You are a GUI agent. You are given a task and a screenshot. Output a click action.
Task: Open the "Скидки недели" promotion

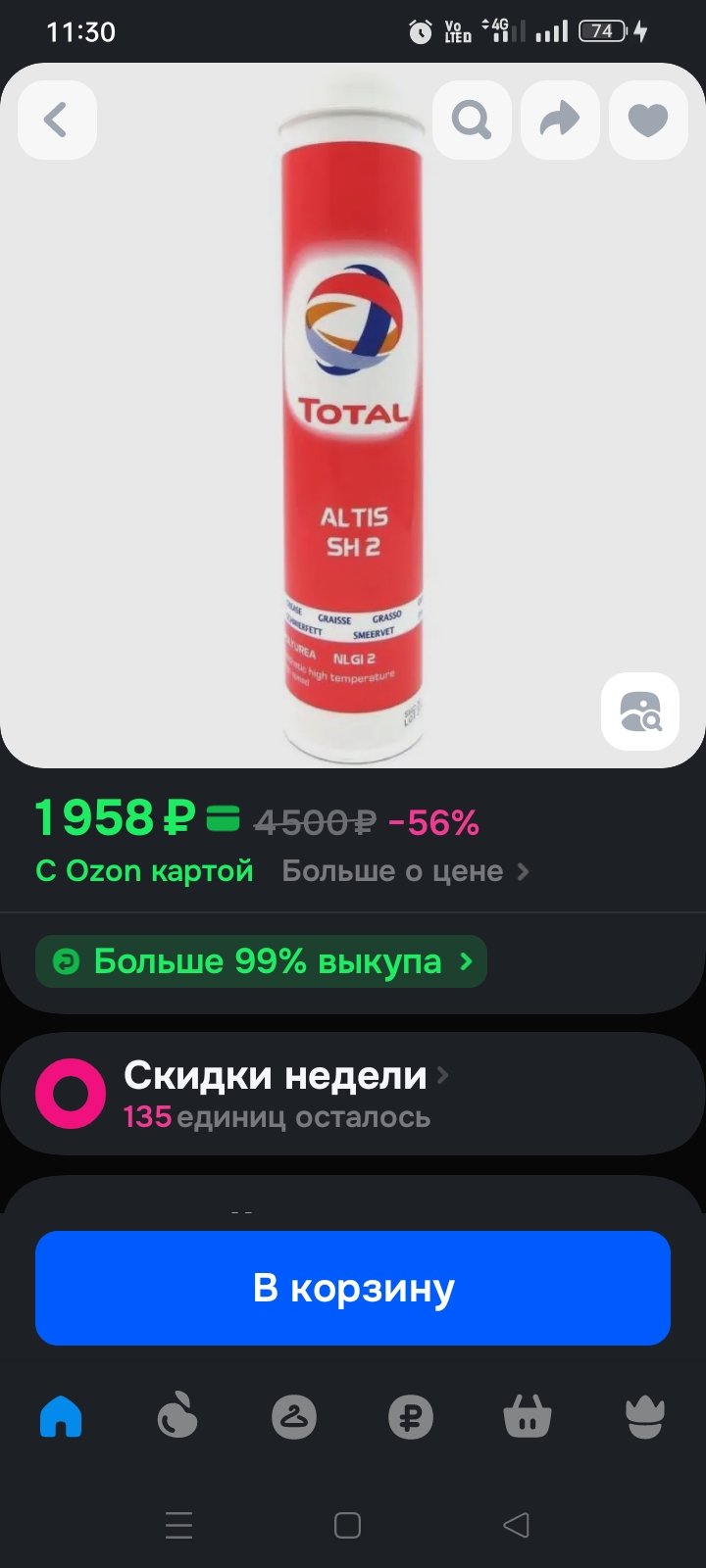click(353, 1094)
